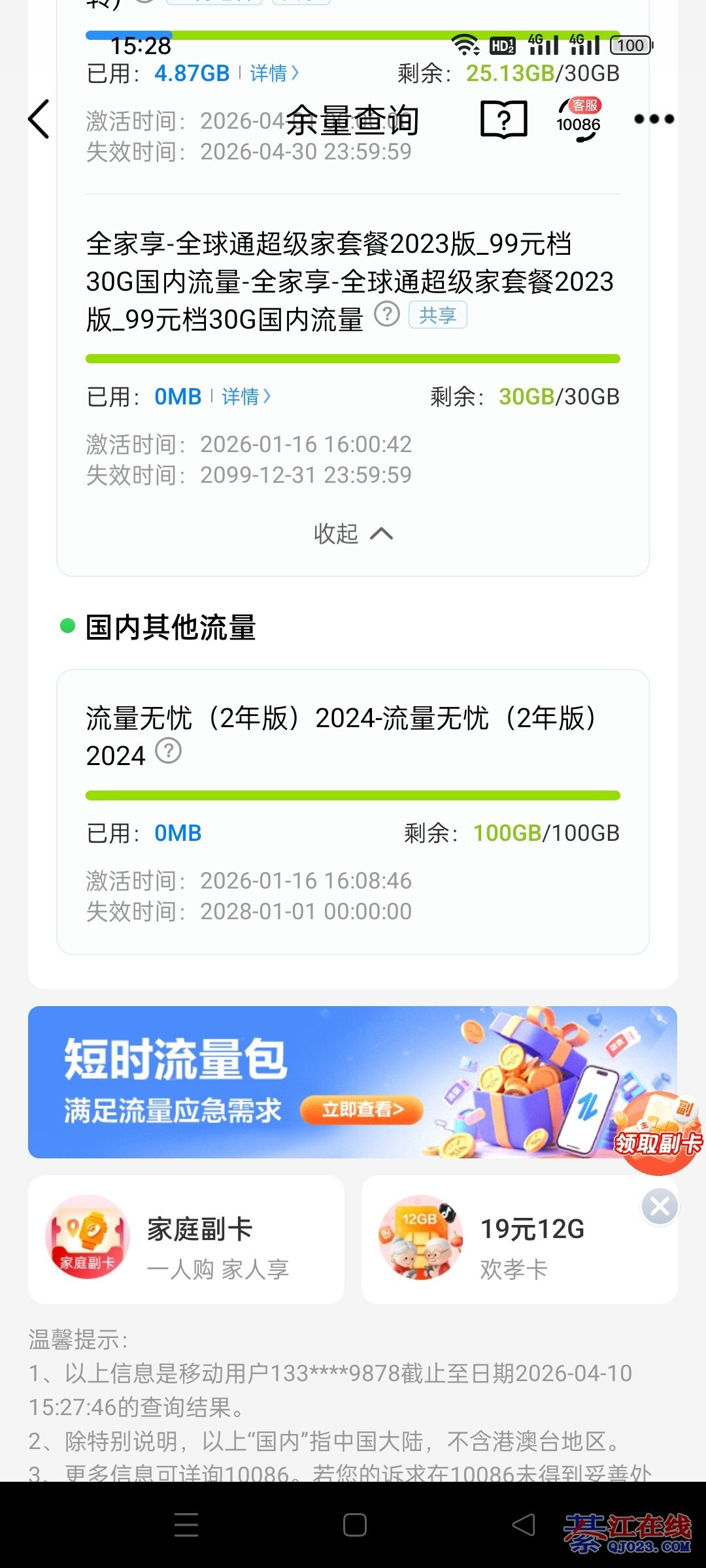Open the 短时流量包 banner via 立即查看
Screen dimensions: 706x1568
point(361,1109)
